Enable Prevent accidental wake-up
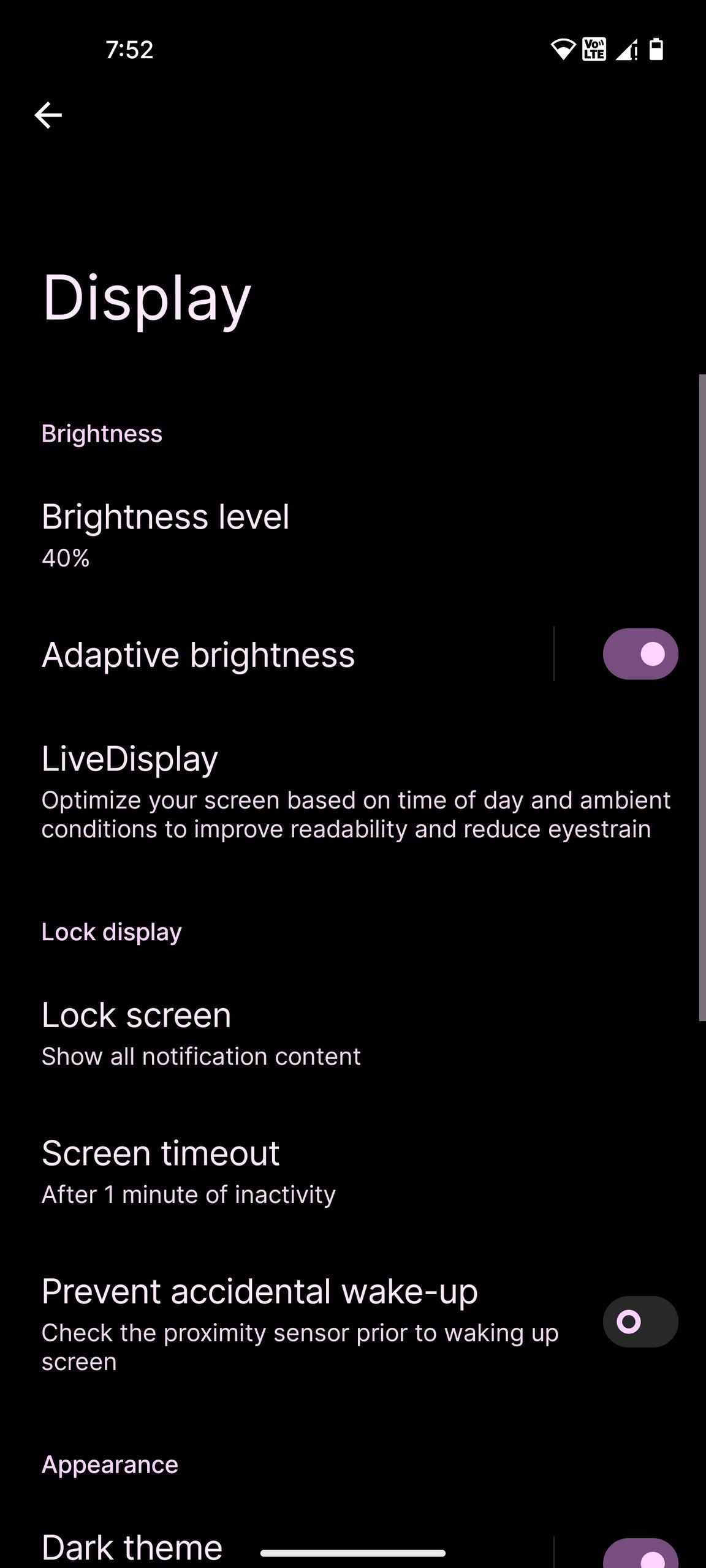 pyautogui.click(x=640, y=1322)
